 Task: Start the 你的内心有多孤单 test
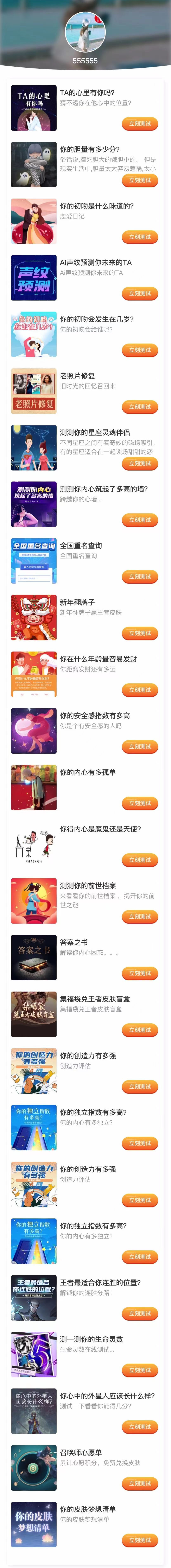[140, 803]
